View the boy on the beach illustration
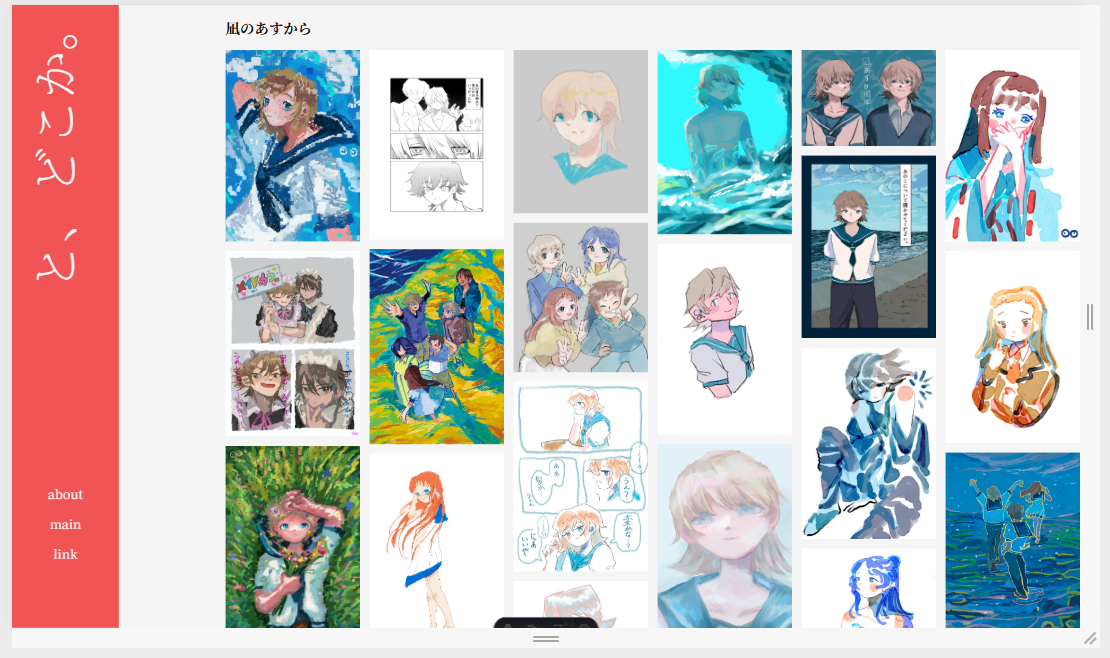The width and height of the screenshot is (1110, 658). click(868, 246)
